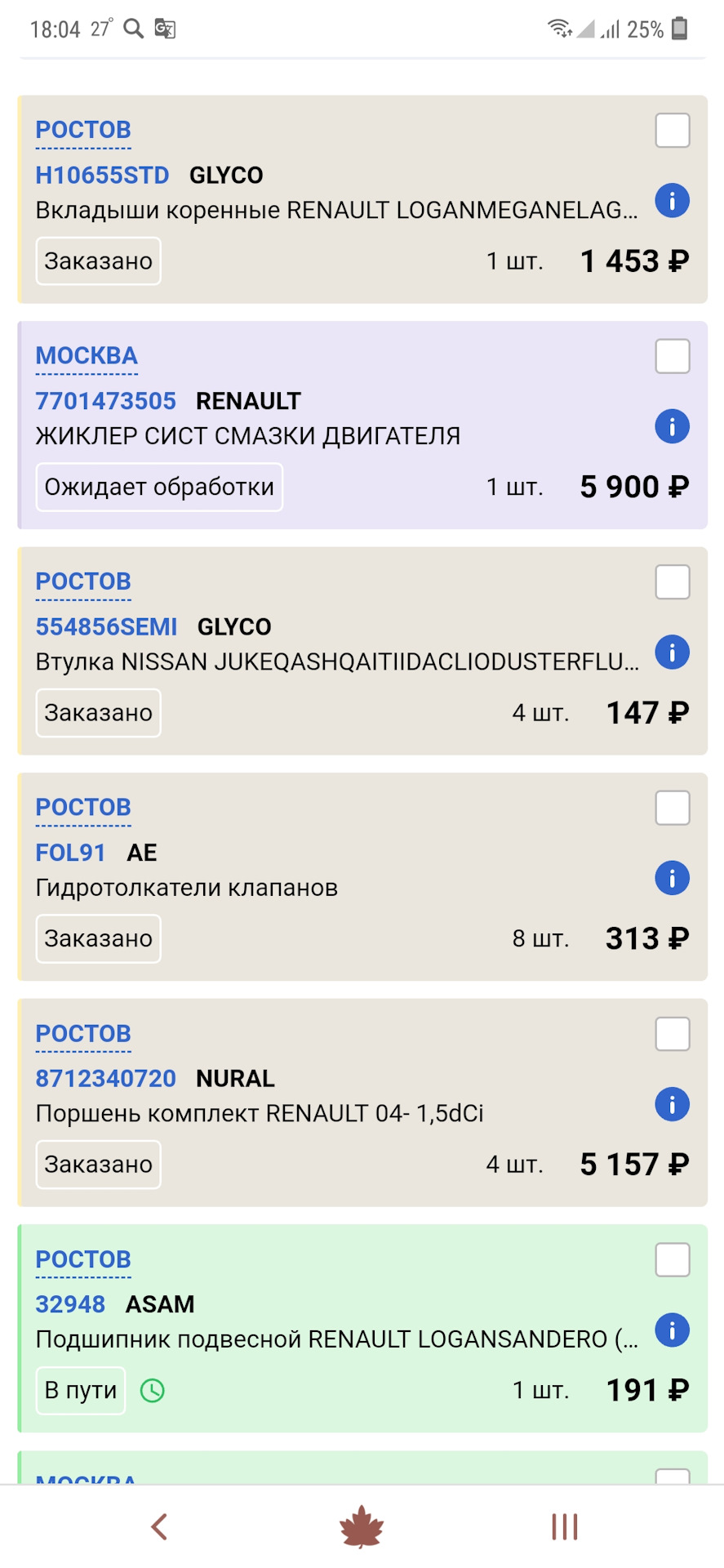Select the checkbox on the МОСКВА 7701473505 card
Image resolution: width=724 pixels, height=1568 pixels.
click(672, 356)
